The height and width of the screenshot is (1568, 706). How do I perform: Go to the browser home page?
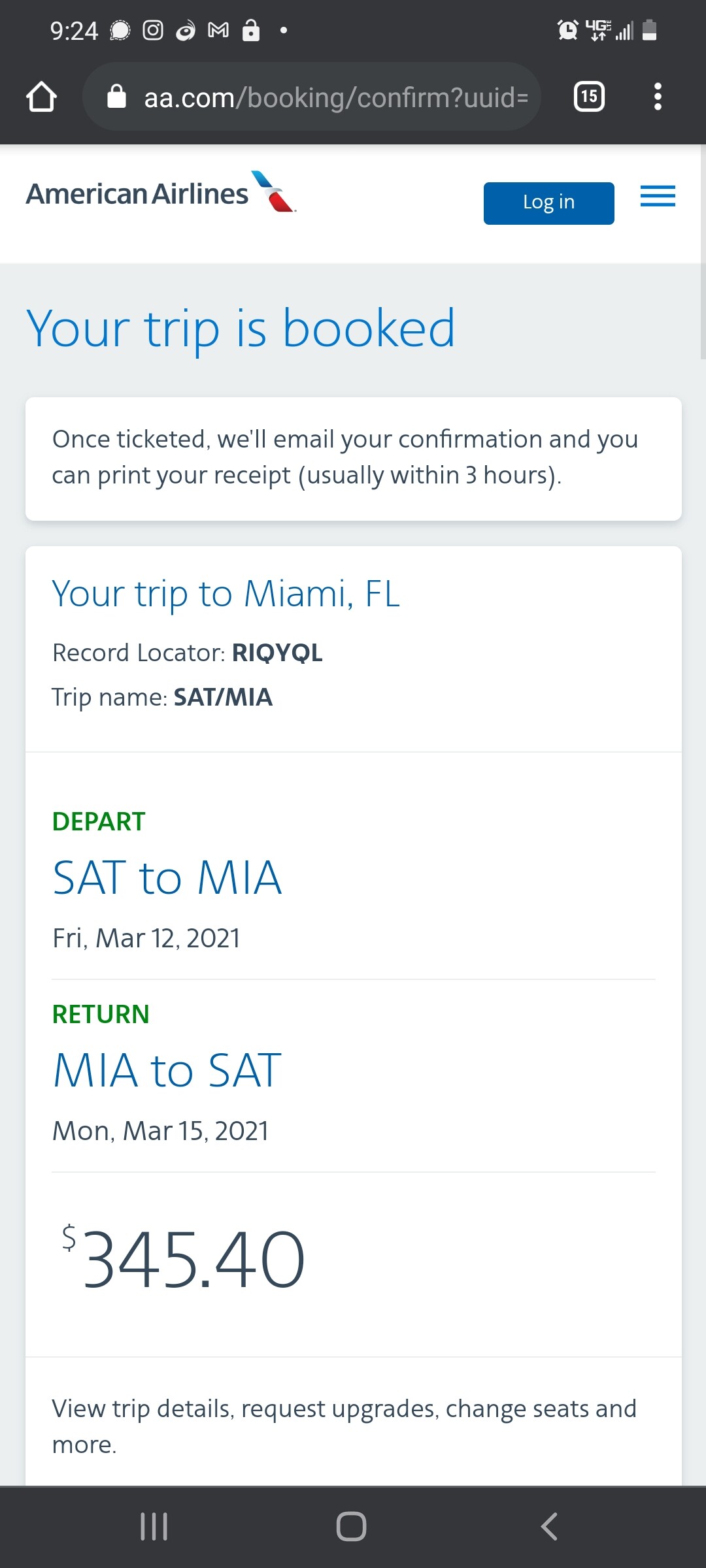pyautogui.click(x=41, y=97)
